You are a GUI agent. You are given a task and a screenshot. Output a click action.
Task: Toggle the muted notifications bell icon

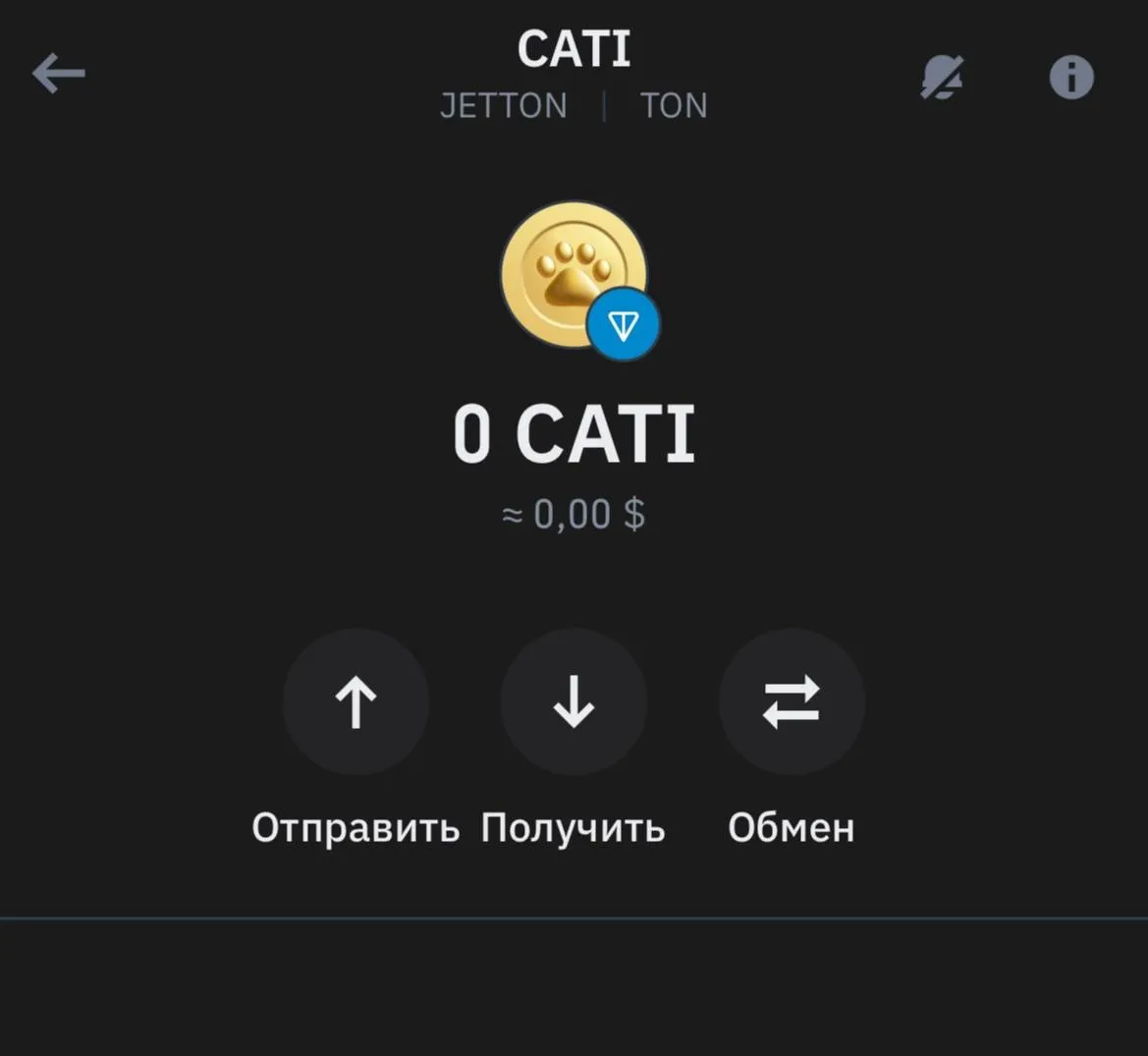(941, 77)
